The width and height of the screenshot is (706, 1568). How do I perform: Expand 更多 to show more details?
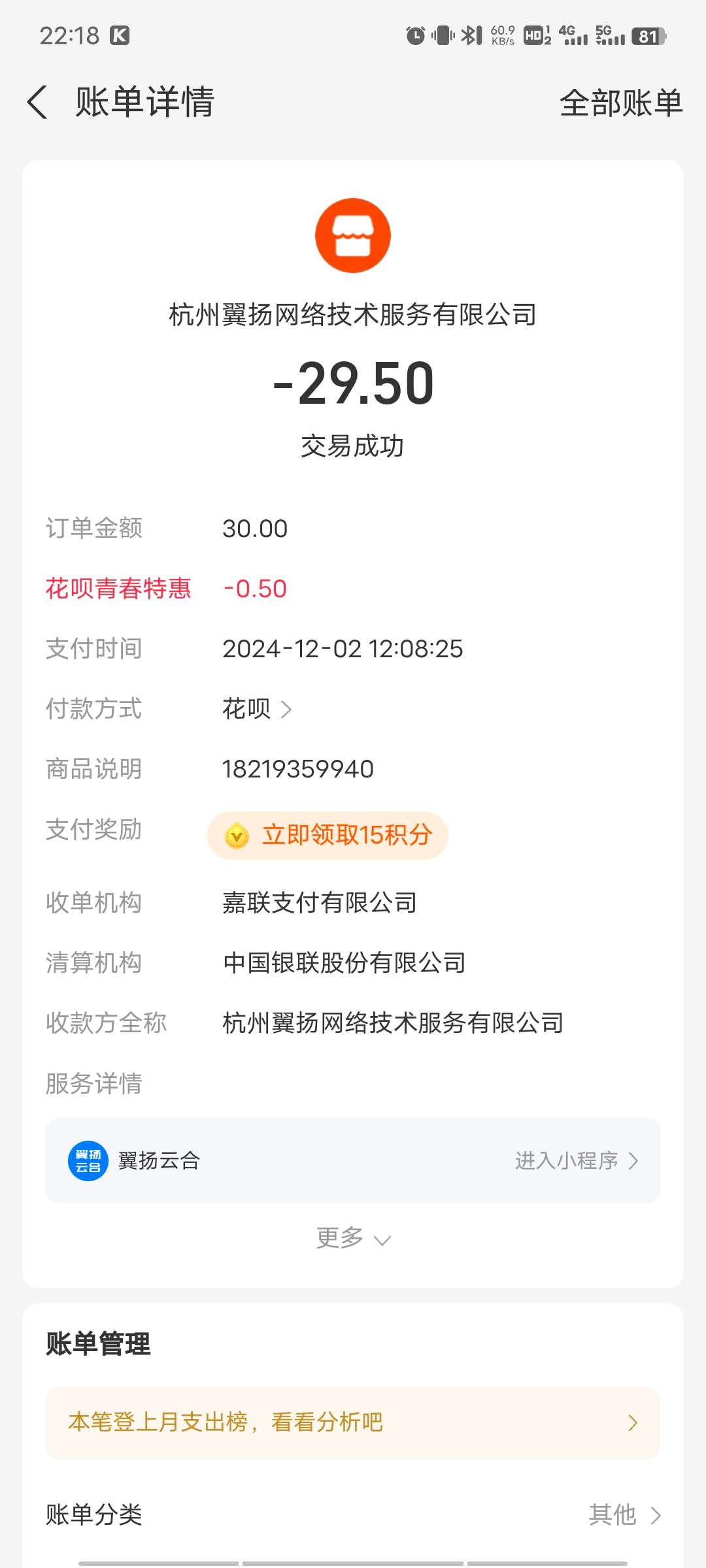(353, 1238)
